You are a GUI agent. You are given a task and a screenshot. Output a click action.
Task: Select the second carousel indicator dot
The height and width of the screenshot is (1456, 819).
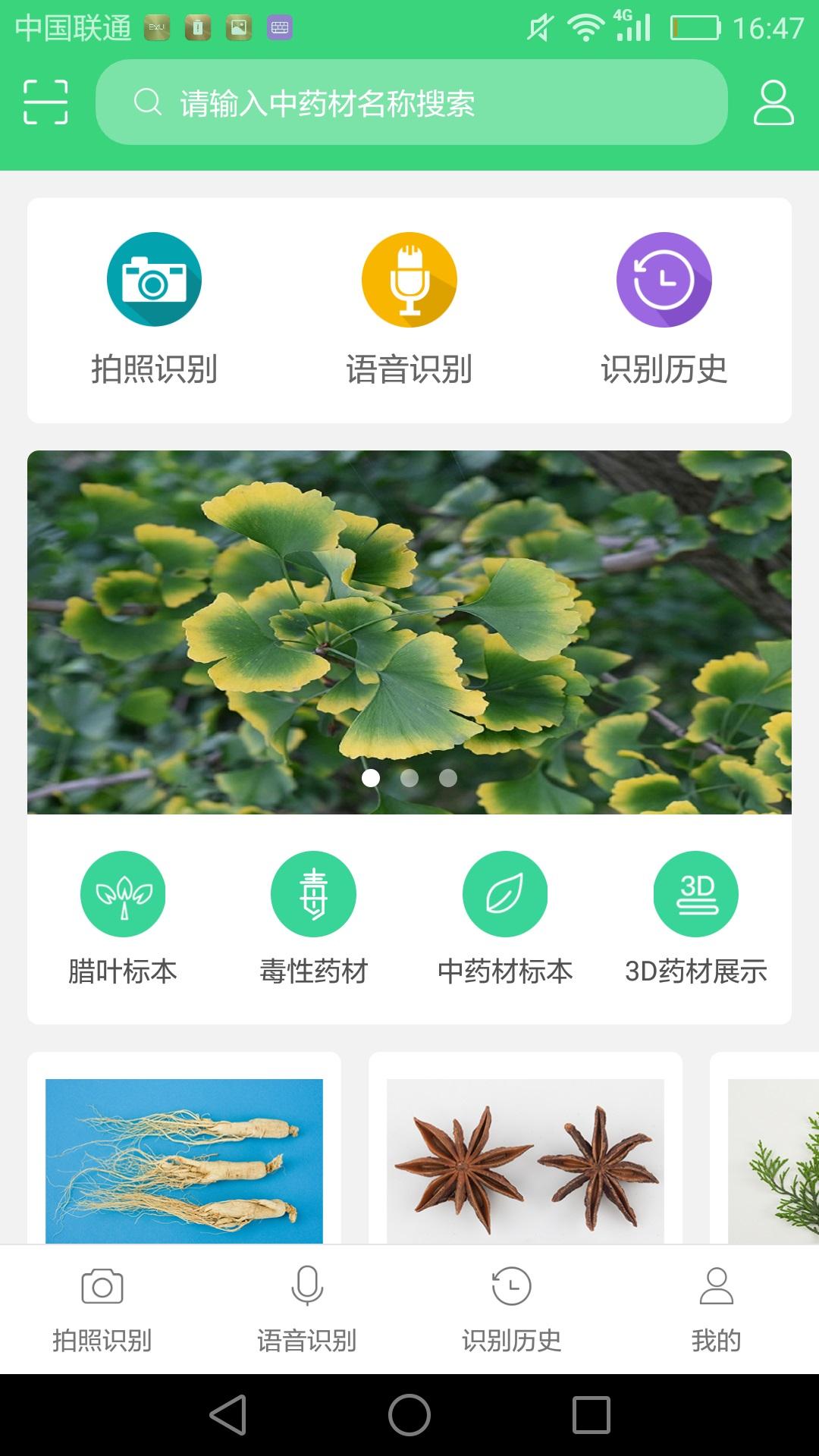(x=409, y=778)
